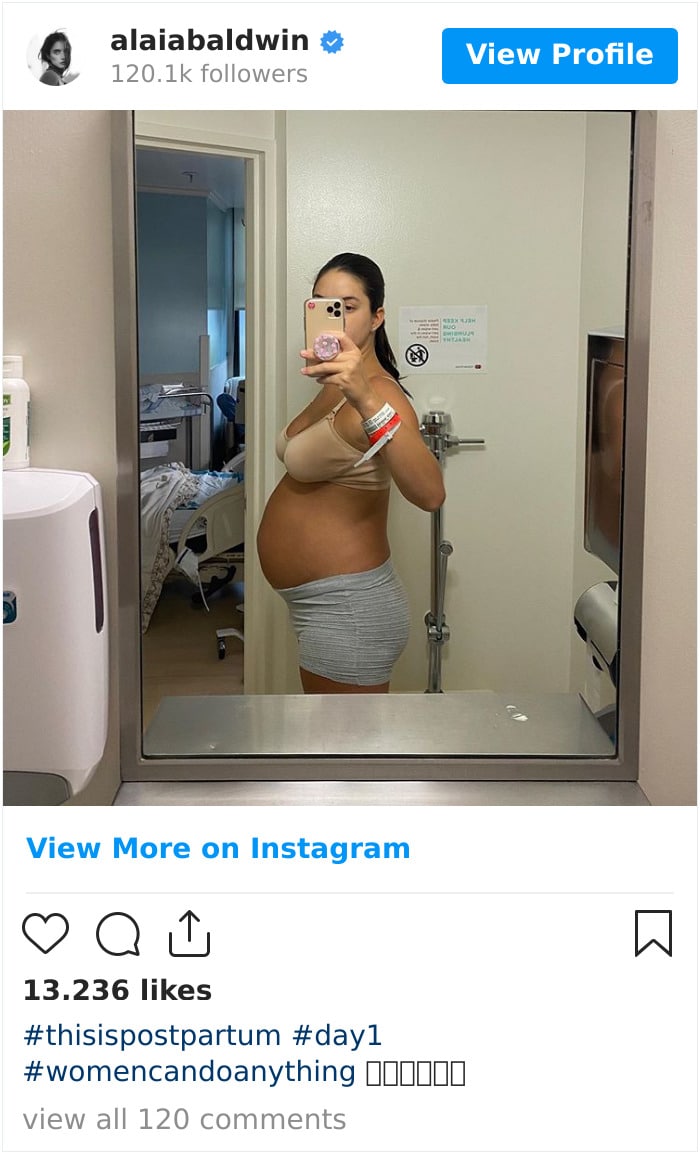Open the comment bubble icon
This screenshot has height=1154, width=700.
pyautogui.click(x=118, y=934)
